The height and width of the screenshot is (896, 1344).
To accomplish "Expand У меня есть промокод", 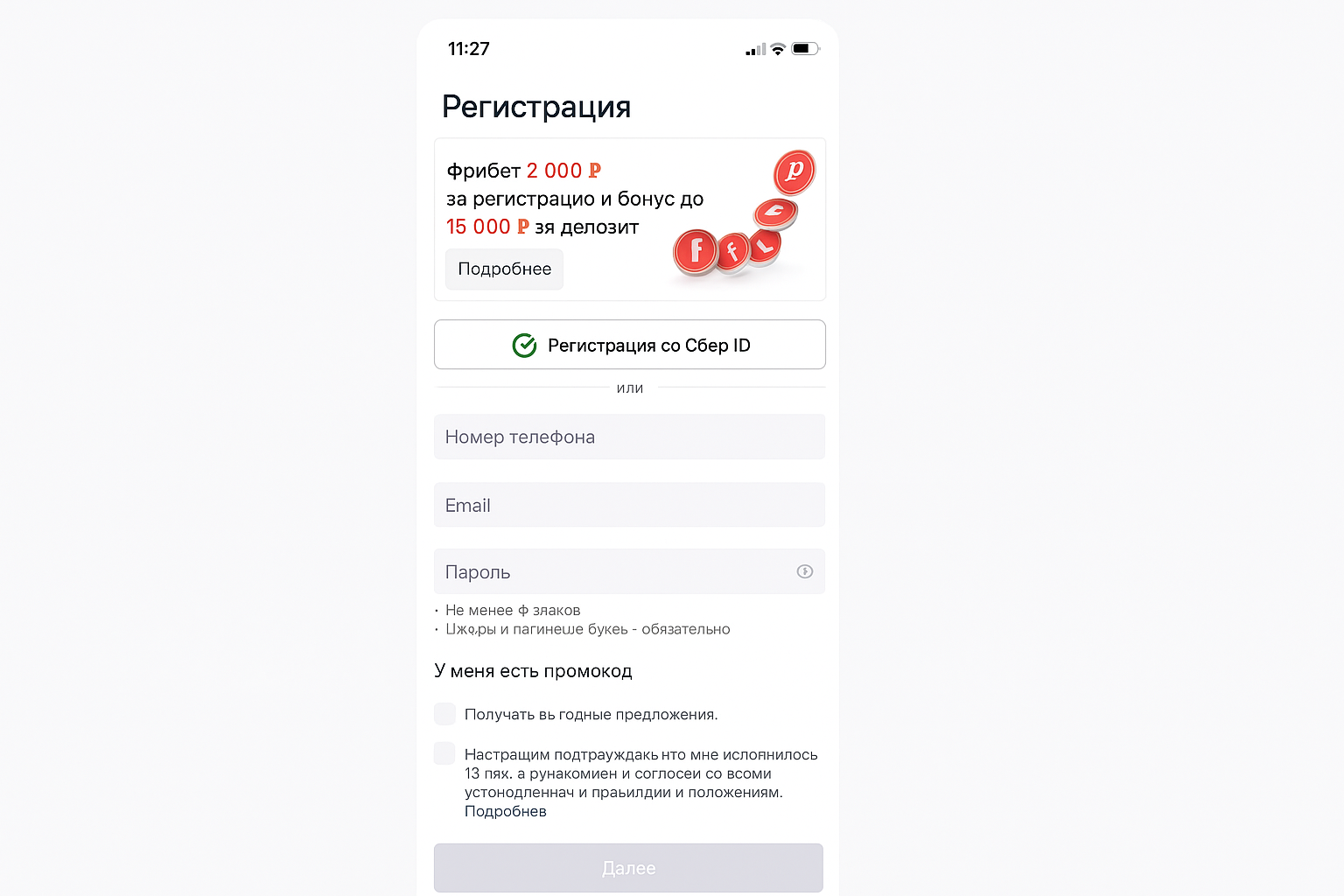I will click(x=533, y=671).
